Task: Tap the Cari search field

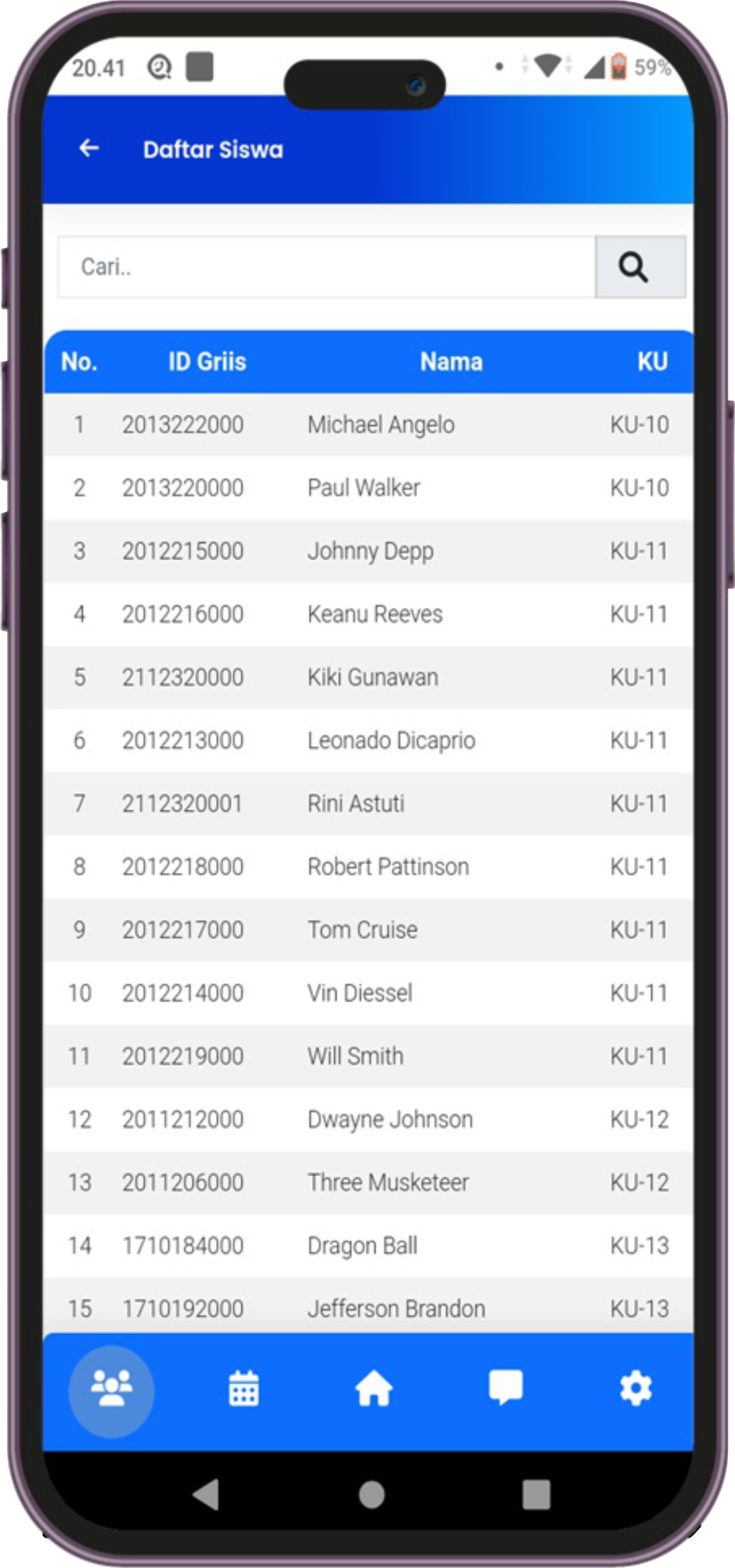Action: [327, 267]
